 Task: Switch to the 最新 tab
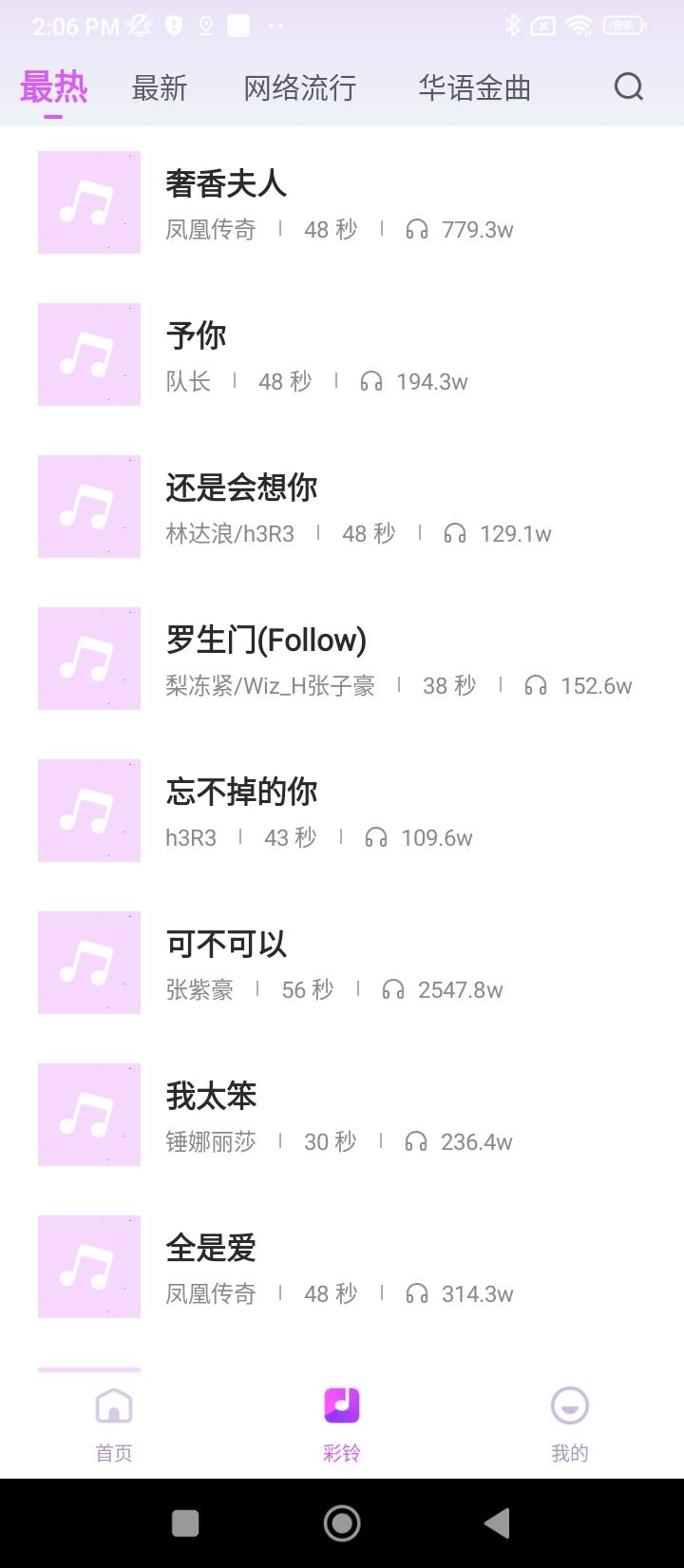click(160, 86)
